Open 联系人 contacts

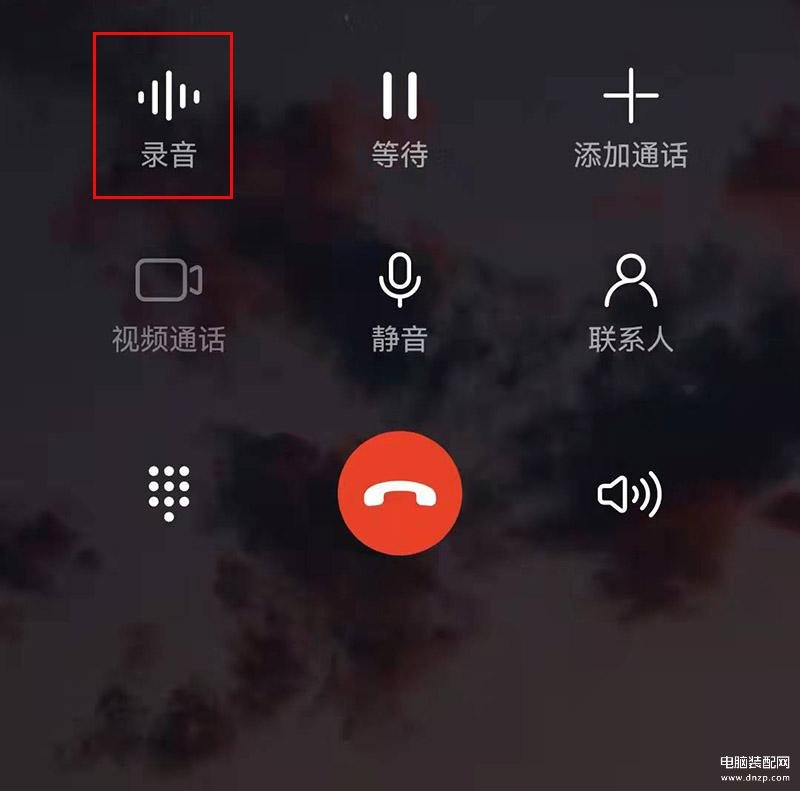[x=630, y=301]
